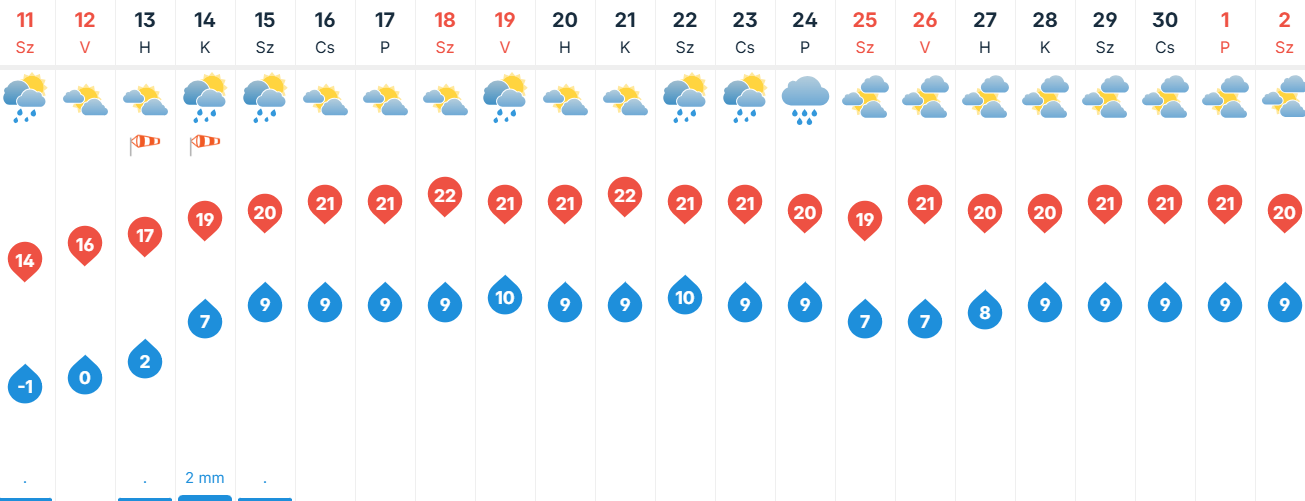Open the forecast for day 11 Sz
This screenshot has width=1305, height=501.
(25, 31)
